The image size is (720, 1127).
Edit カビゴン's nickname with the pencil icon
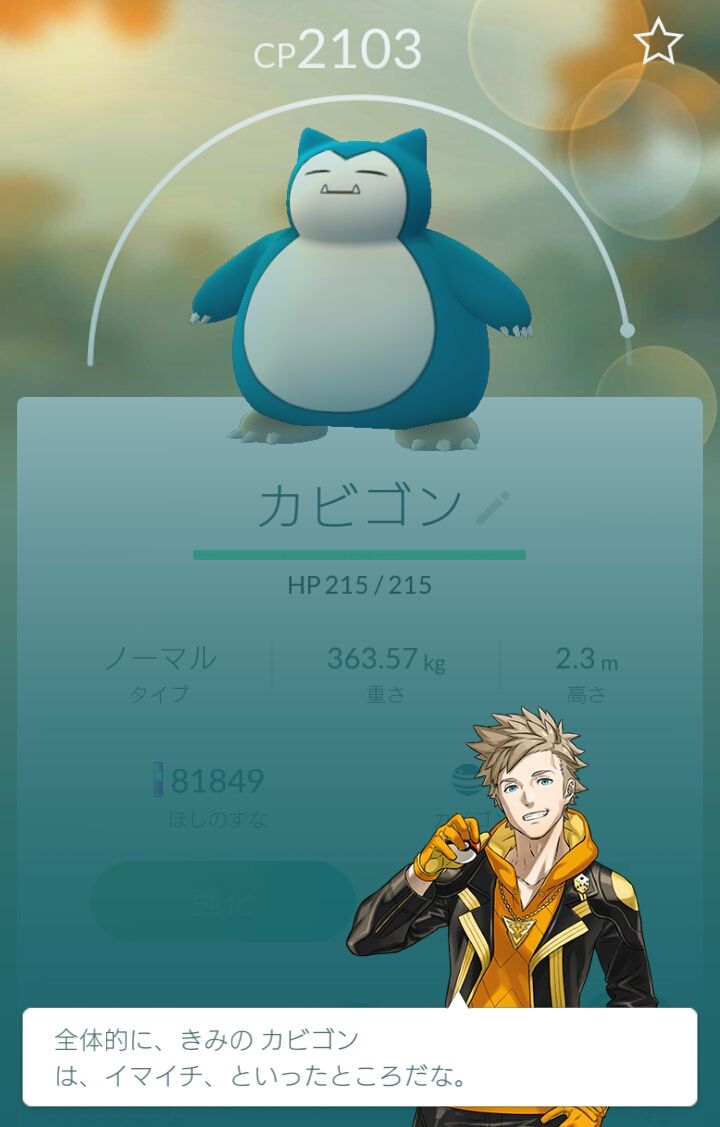coord(493,507)
